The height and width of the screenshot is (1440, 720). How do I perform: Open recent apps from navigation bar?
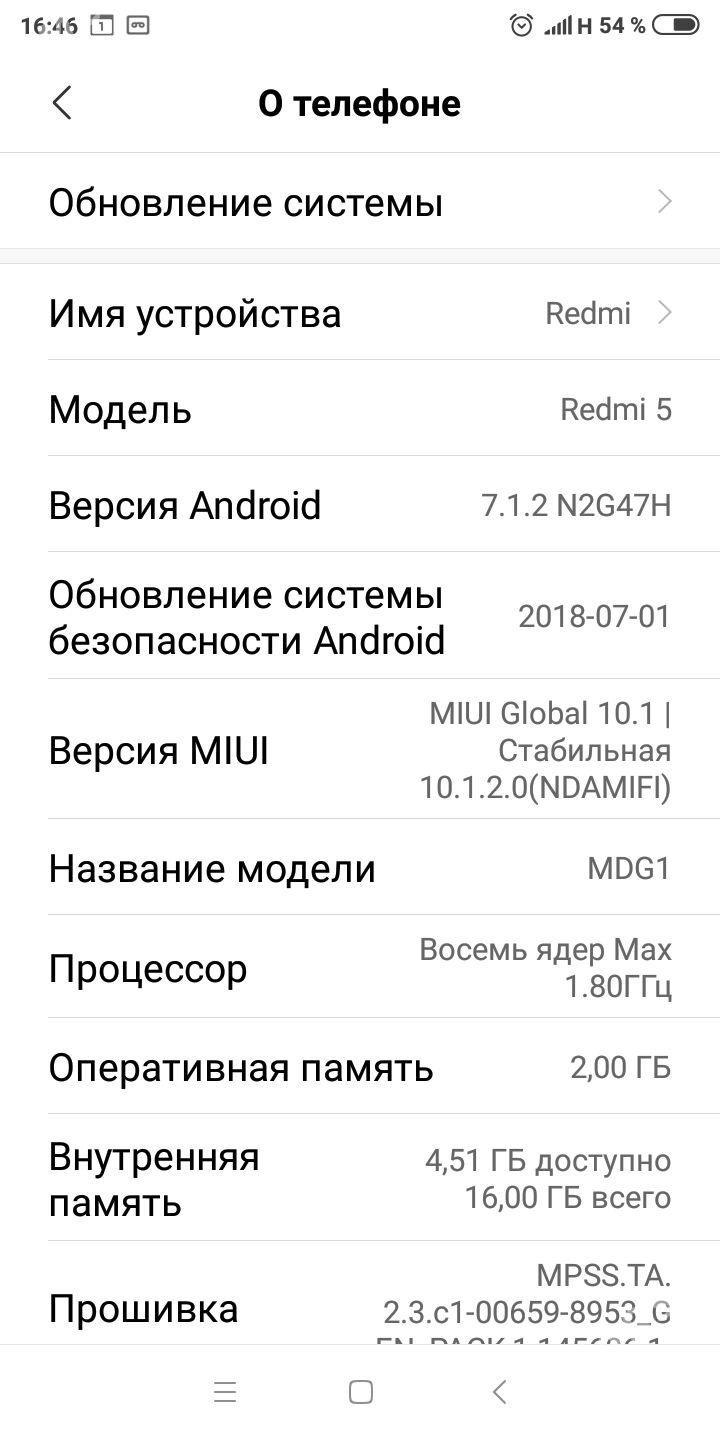225,1392
